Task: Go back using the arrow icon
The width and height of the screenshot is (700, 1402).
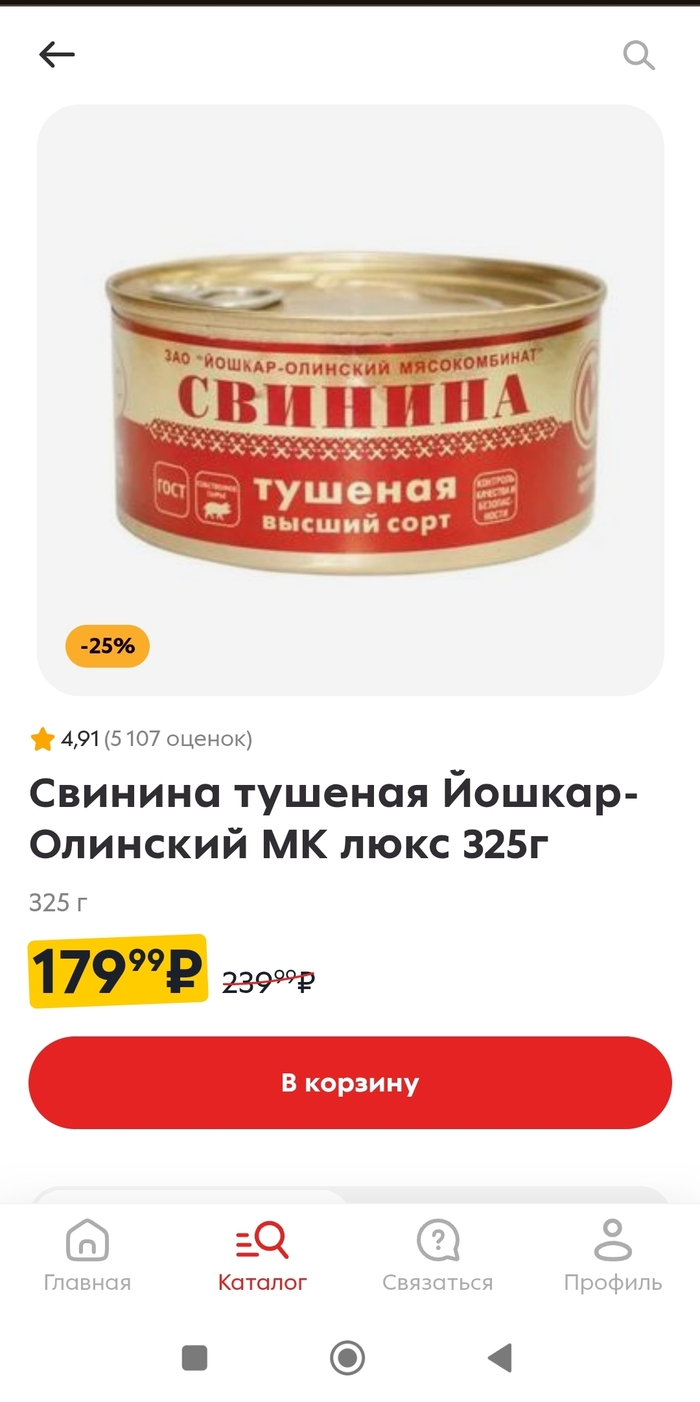Action: (57, 54)
